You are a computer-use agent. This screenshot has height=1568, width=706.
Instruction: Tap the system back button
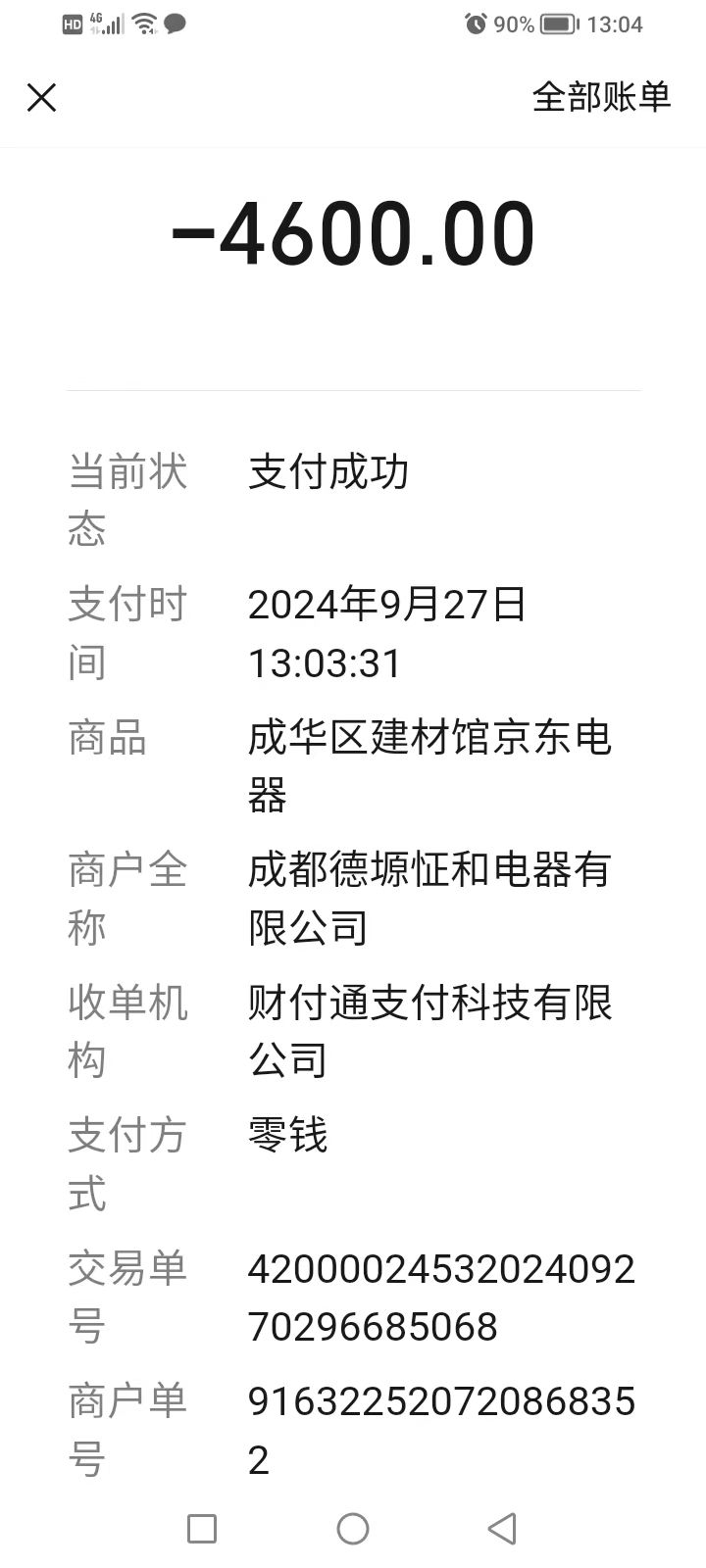tap(502, 1528)
